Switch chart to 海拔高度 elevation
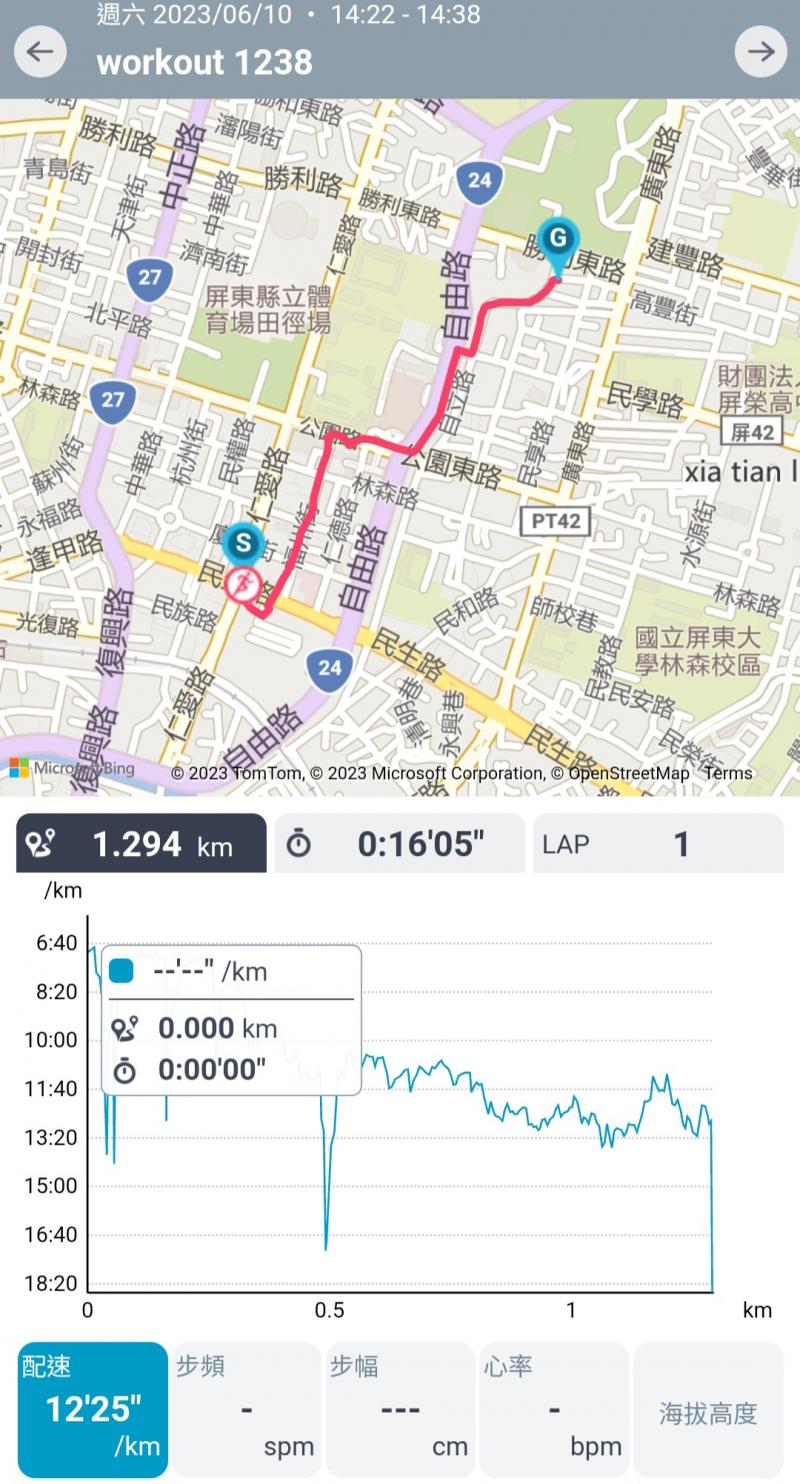This screenshot has width=800, height=1484. pos(708,1409)
